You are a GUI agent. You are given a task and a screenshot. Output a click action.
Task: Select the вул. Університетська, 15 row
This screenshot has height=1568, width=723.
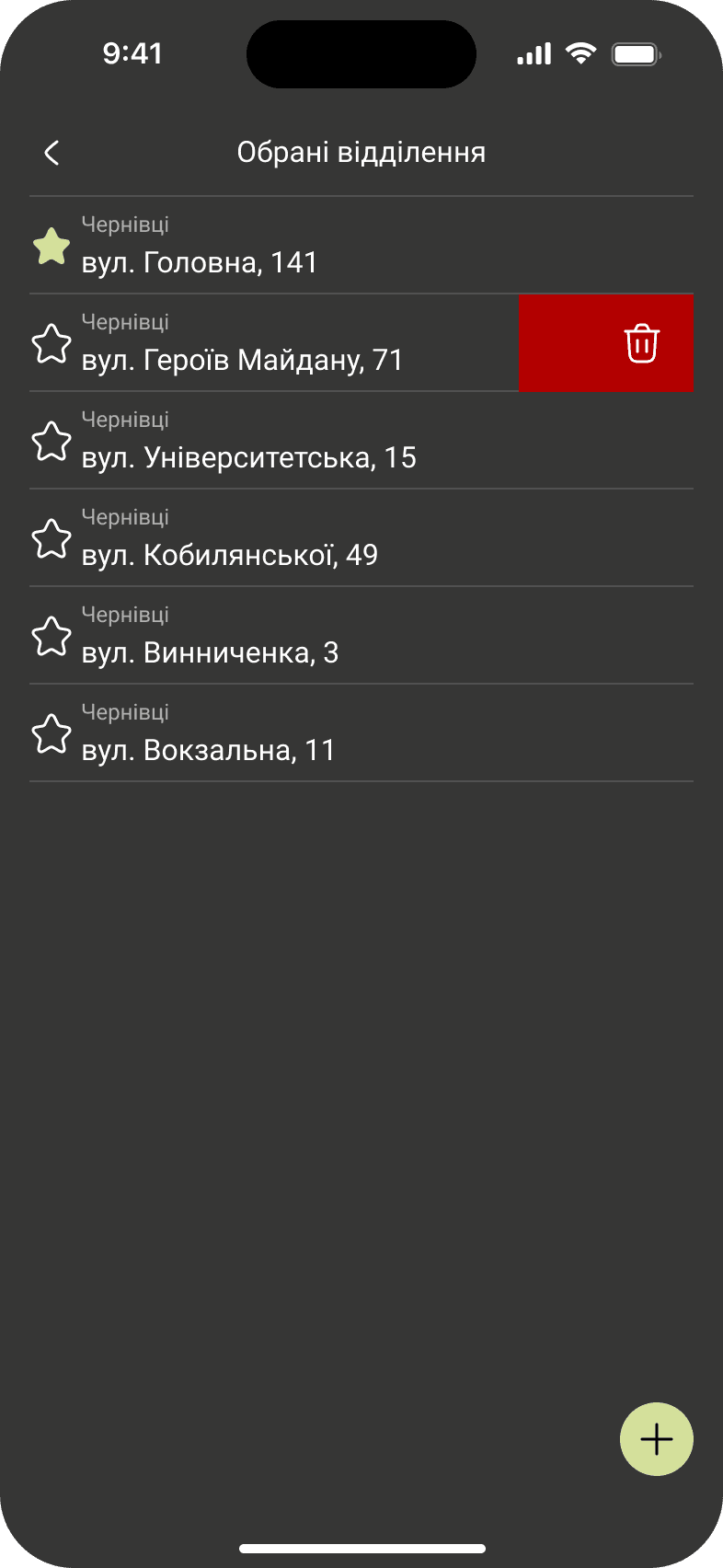click(x=361, y=441)
